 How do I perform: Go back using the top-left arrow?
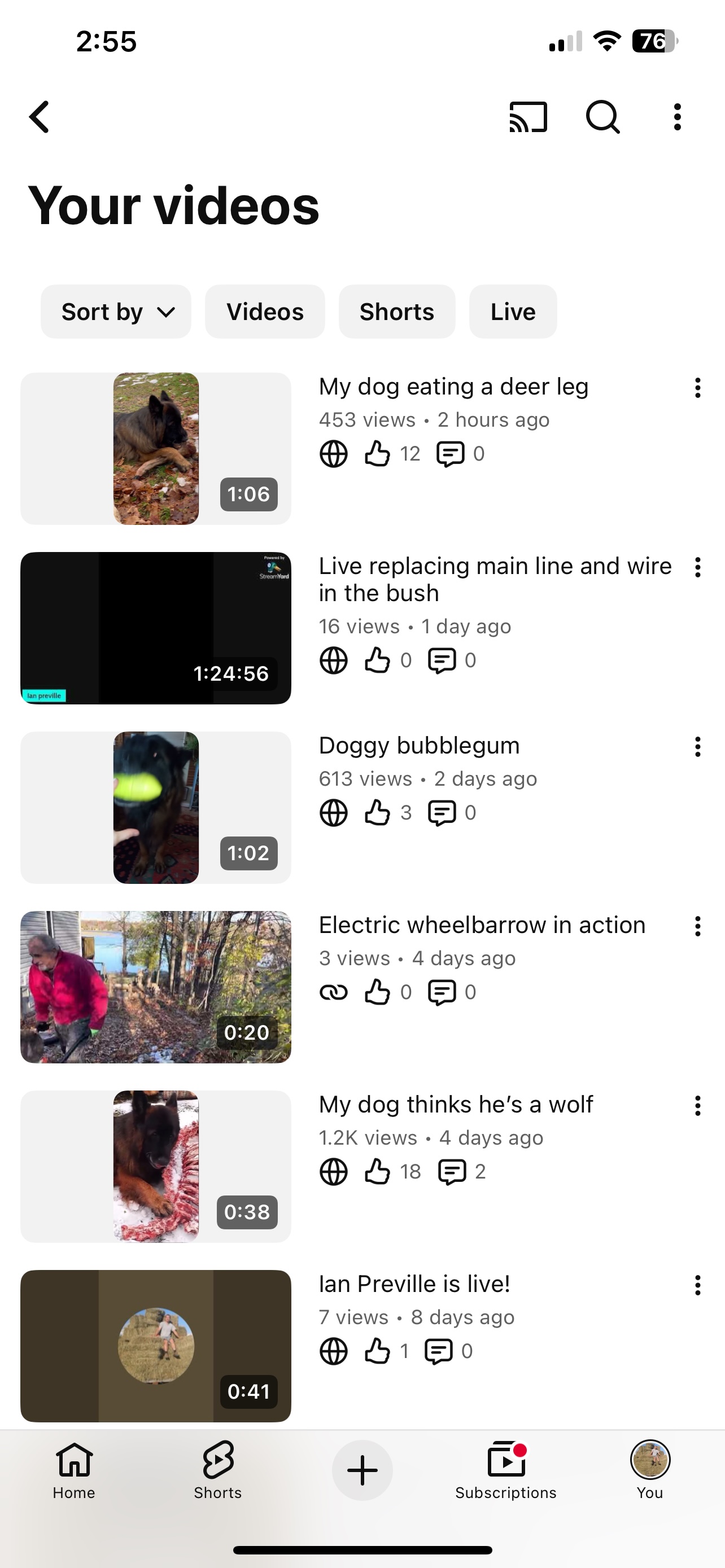(40, 116)
